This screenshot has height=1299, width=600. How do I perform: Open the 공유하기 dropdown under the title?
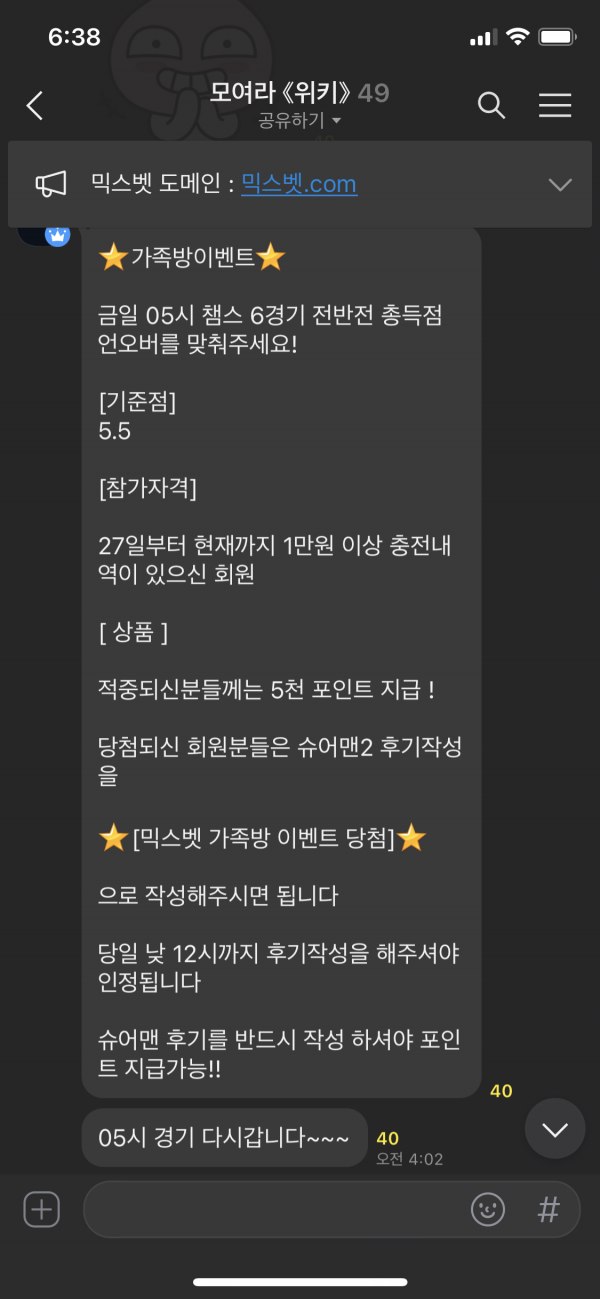(300, 121)
